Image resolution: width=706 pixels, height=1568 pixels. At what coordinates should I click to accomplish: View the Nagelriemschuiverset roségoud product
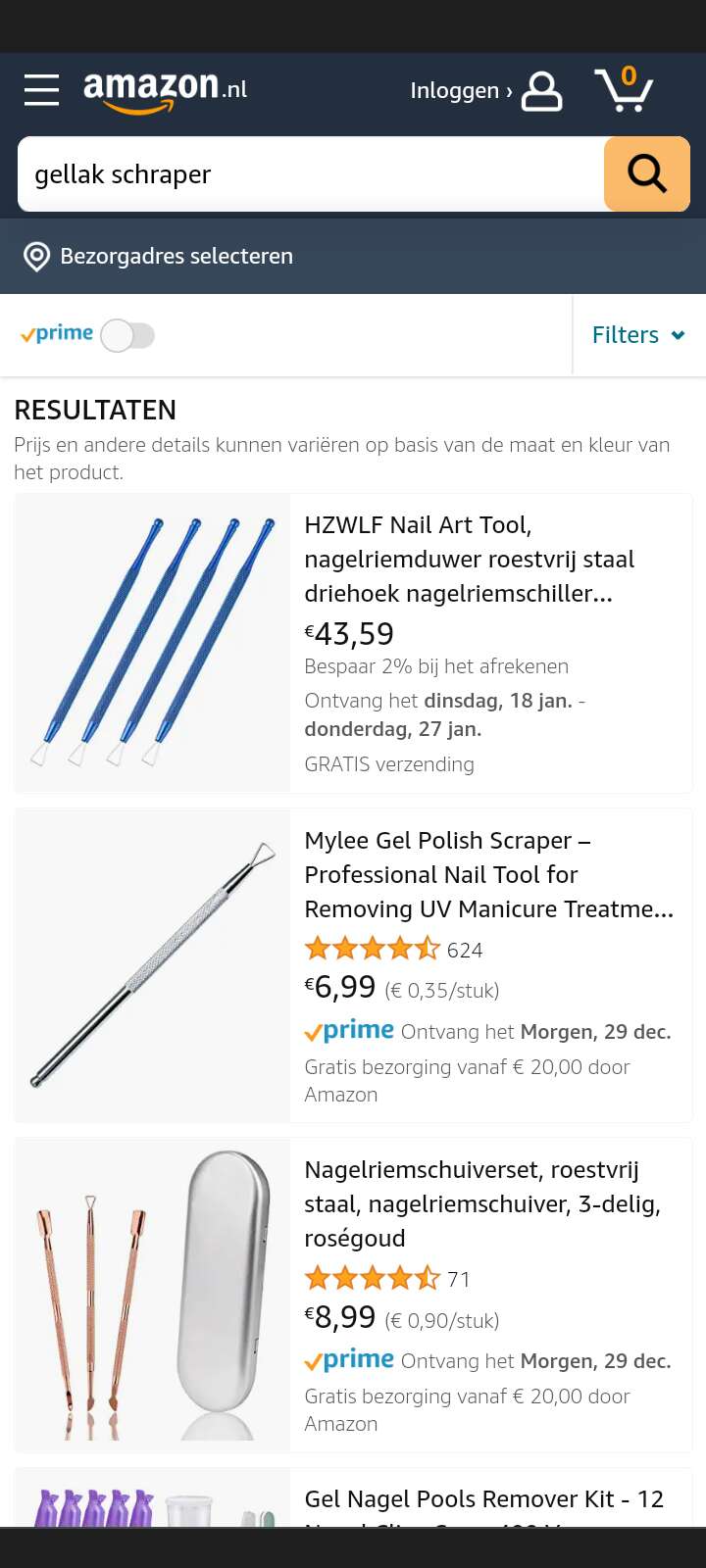[x=482, y=1203]
